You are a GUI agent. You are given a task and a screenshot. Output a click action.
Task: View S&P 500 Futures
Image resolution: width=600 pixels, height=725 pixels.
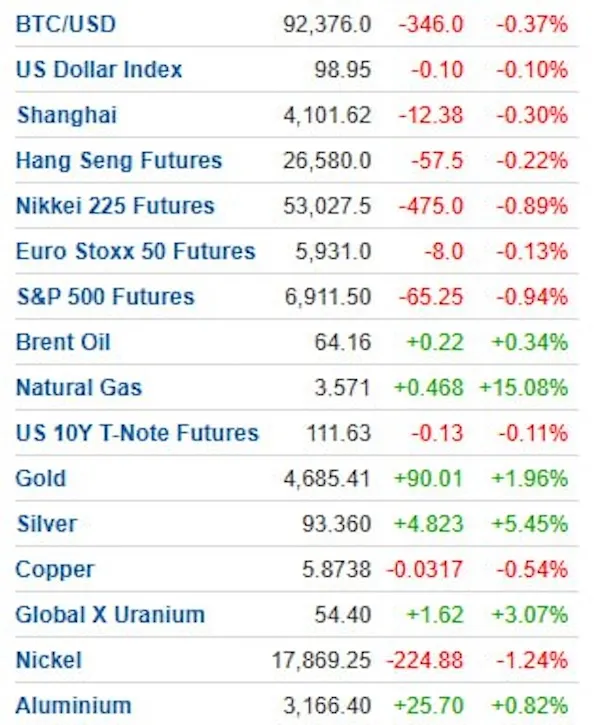(x=105, y=297)
